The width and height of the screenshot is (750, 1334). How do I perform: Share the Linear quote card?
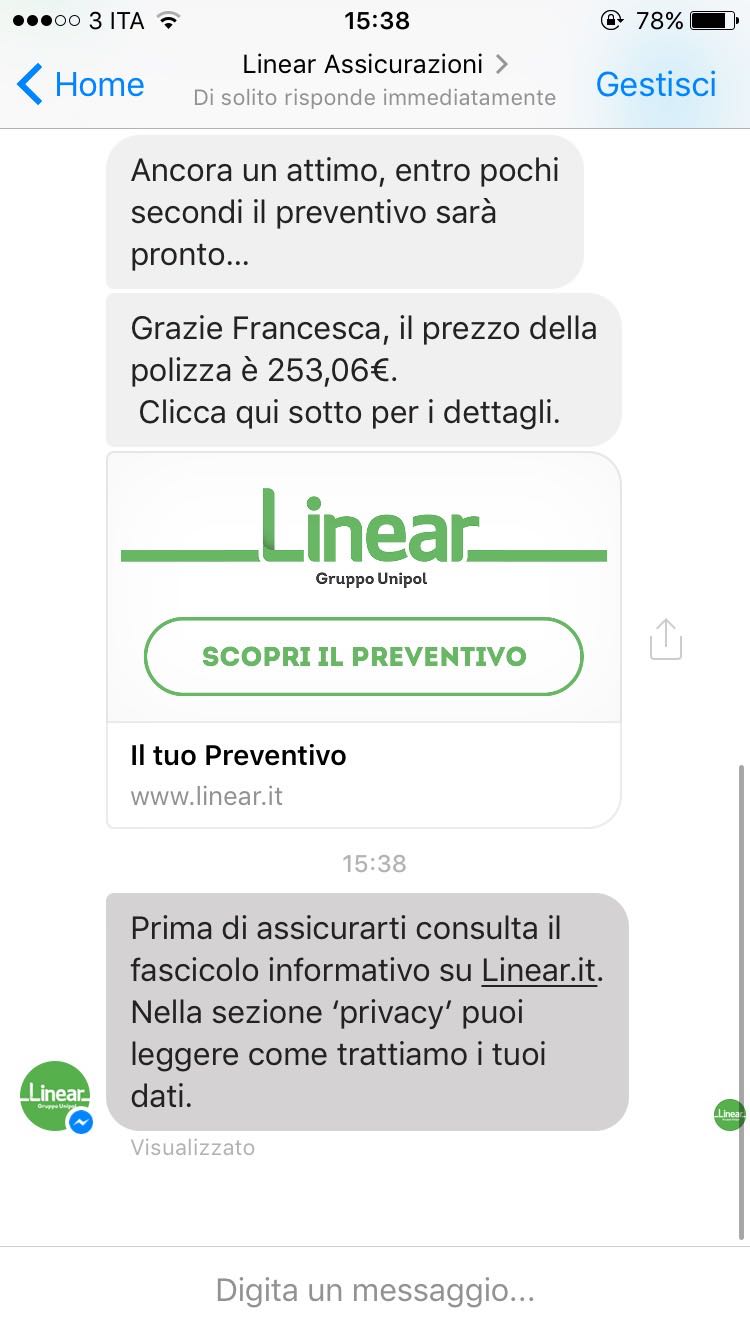click(x=665, y=638)
